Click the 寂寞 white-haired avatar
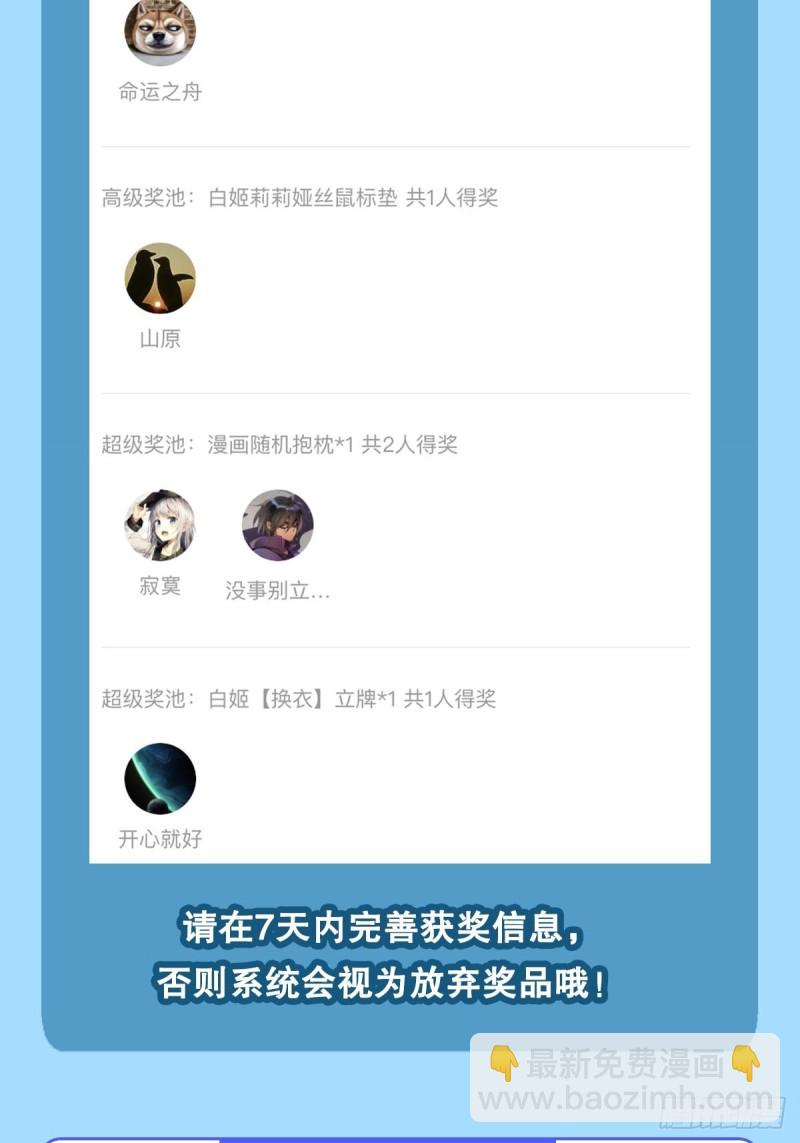800x1143 pixels. pyautogui.click(x=160, y=525)
